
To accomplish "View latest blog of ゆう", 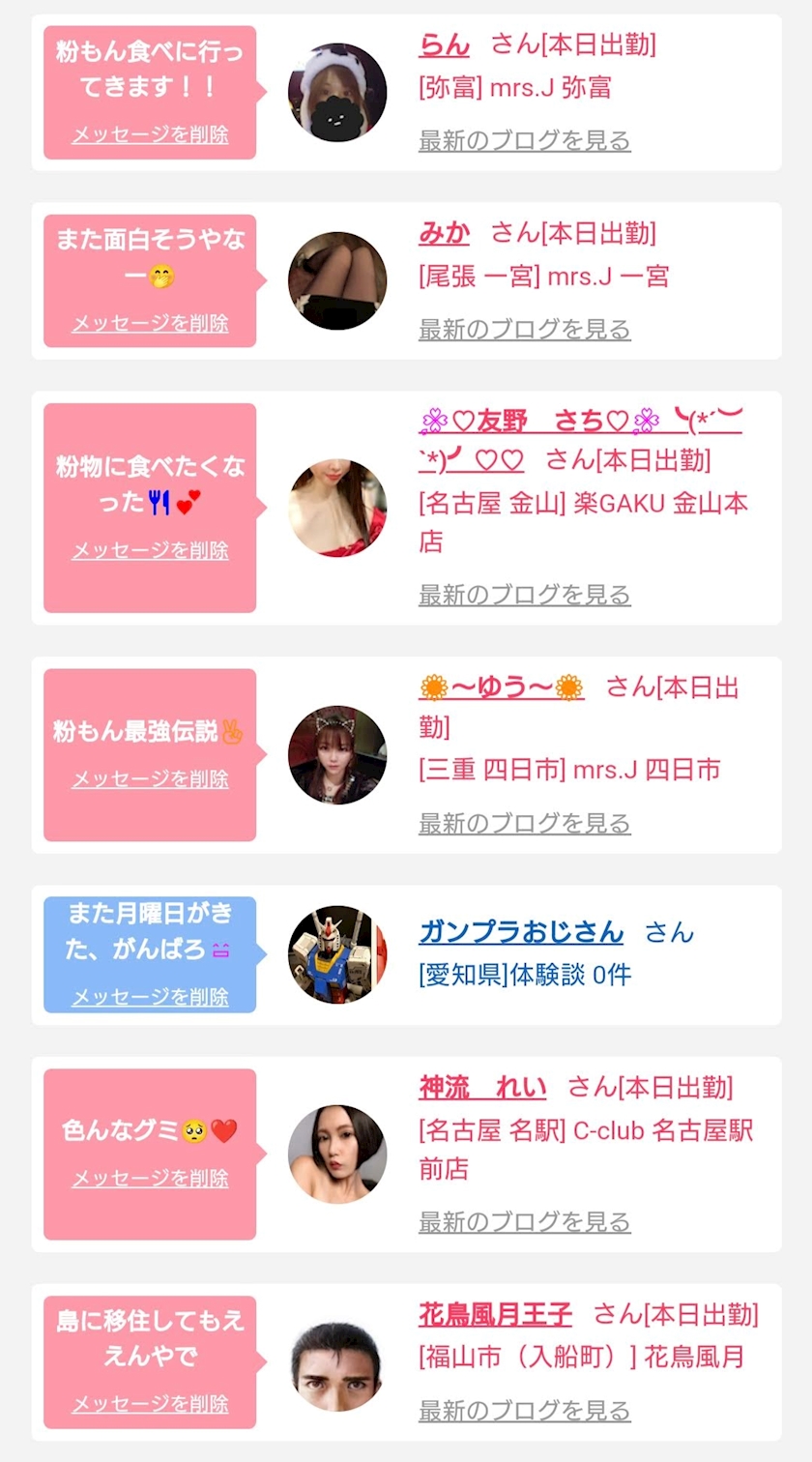I will click(x=525, y=824).
